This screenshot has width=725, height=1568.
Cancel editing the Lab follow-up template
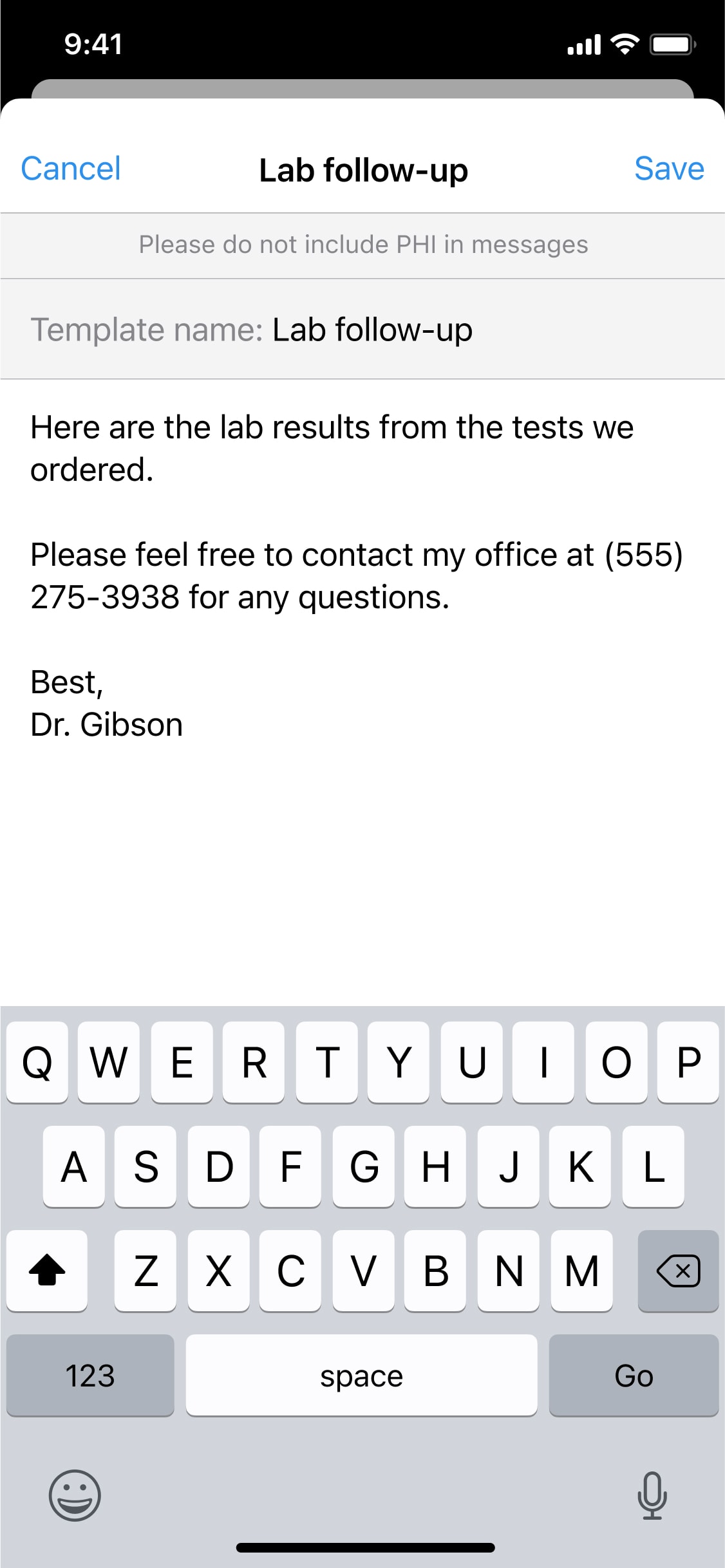71,169
